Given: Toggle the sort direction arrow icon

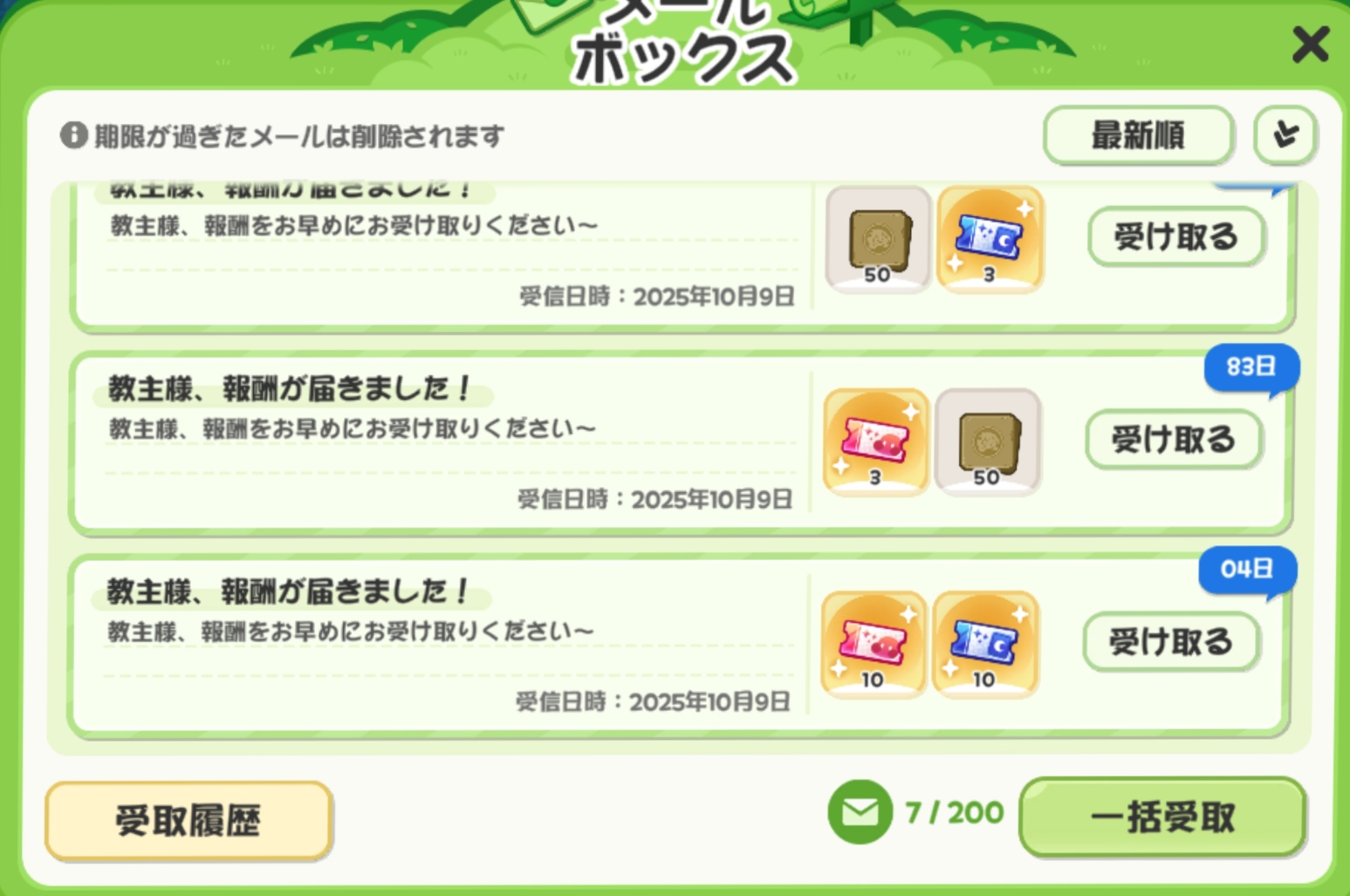Looking at the screenshot, I should (1285, 135).
